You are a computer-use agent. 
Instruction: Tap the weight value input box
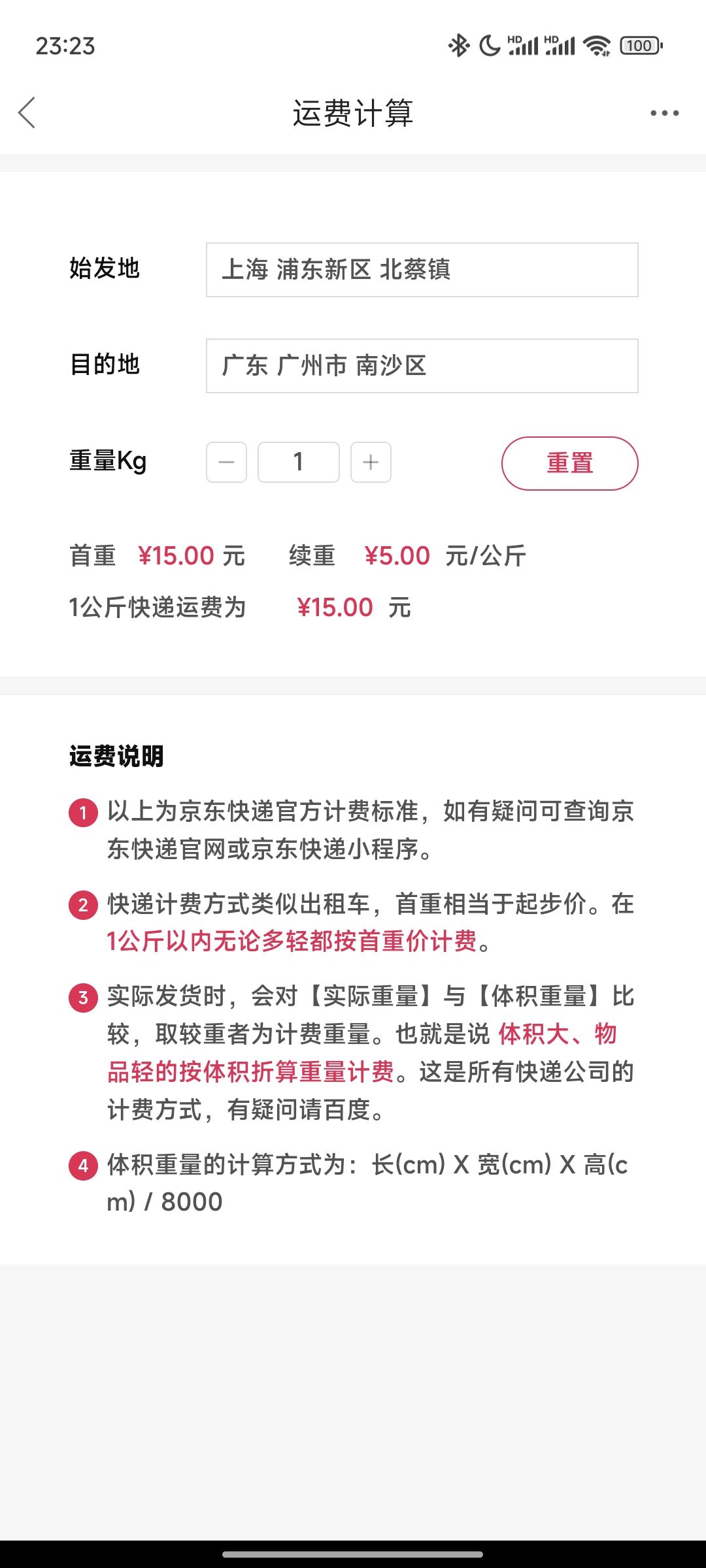point(299,463)
